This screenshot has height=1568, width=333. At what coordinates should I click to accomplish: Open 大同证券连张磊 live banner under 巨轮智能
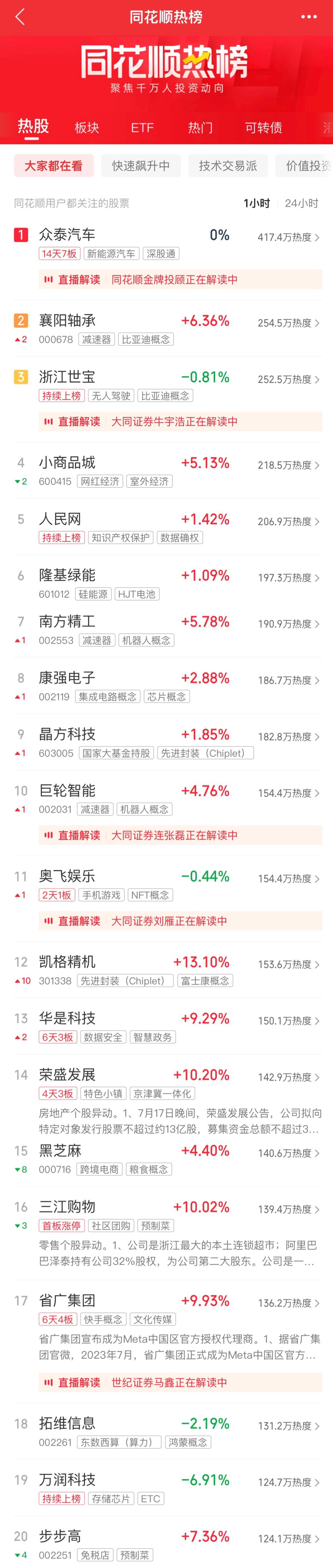click(x=180, y=835)
